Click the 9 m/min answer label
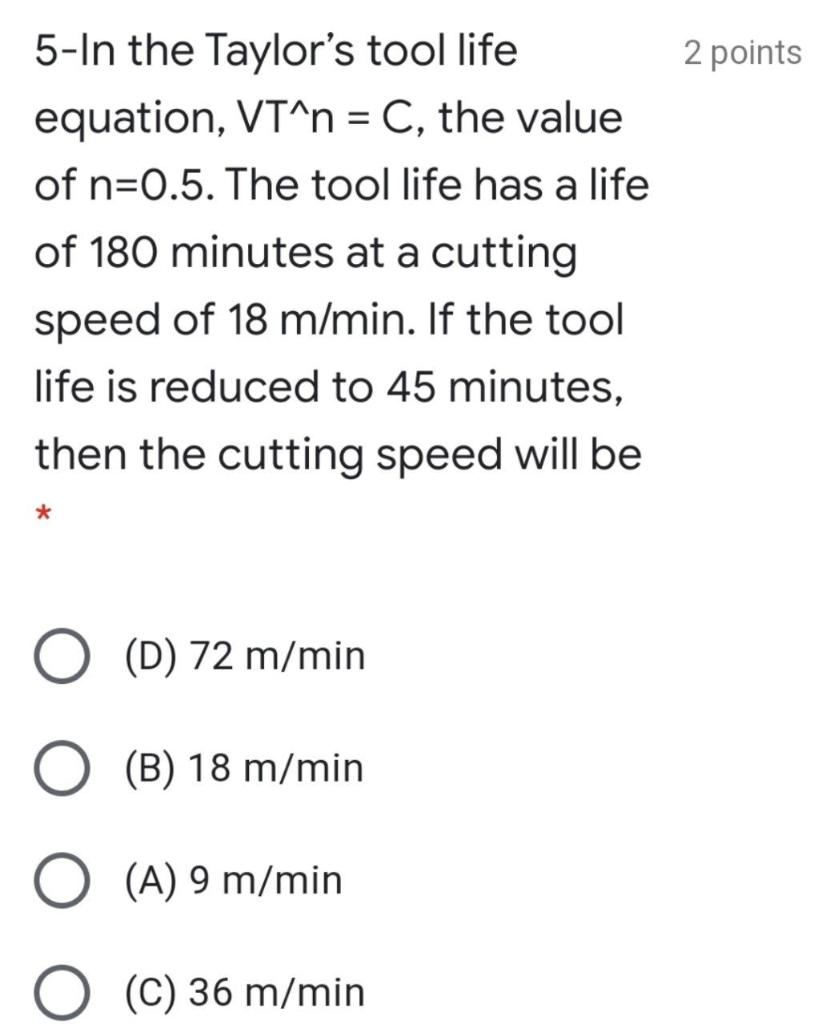 point(231,881)
